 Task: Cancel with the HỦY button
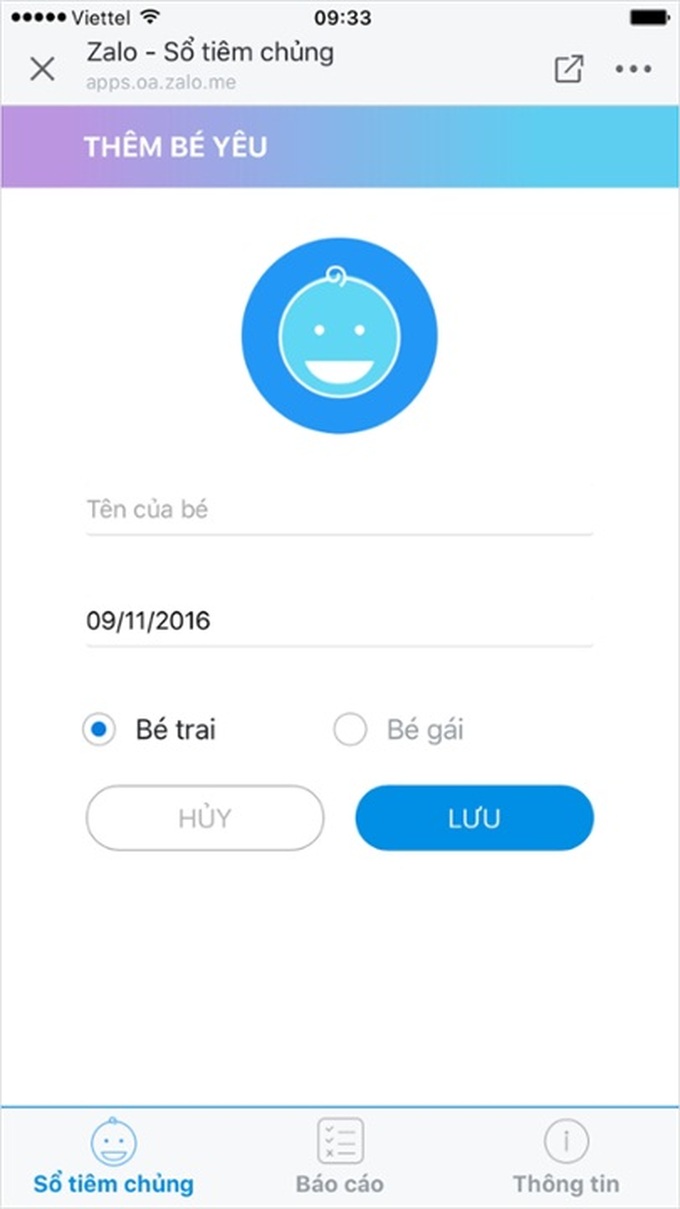click(205, 818)
